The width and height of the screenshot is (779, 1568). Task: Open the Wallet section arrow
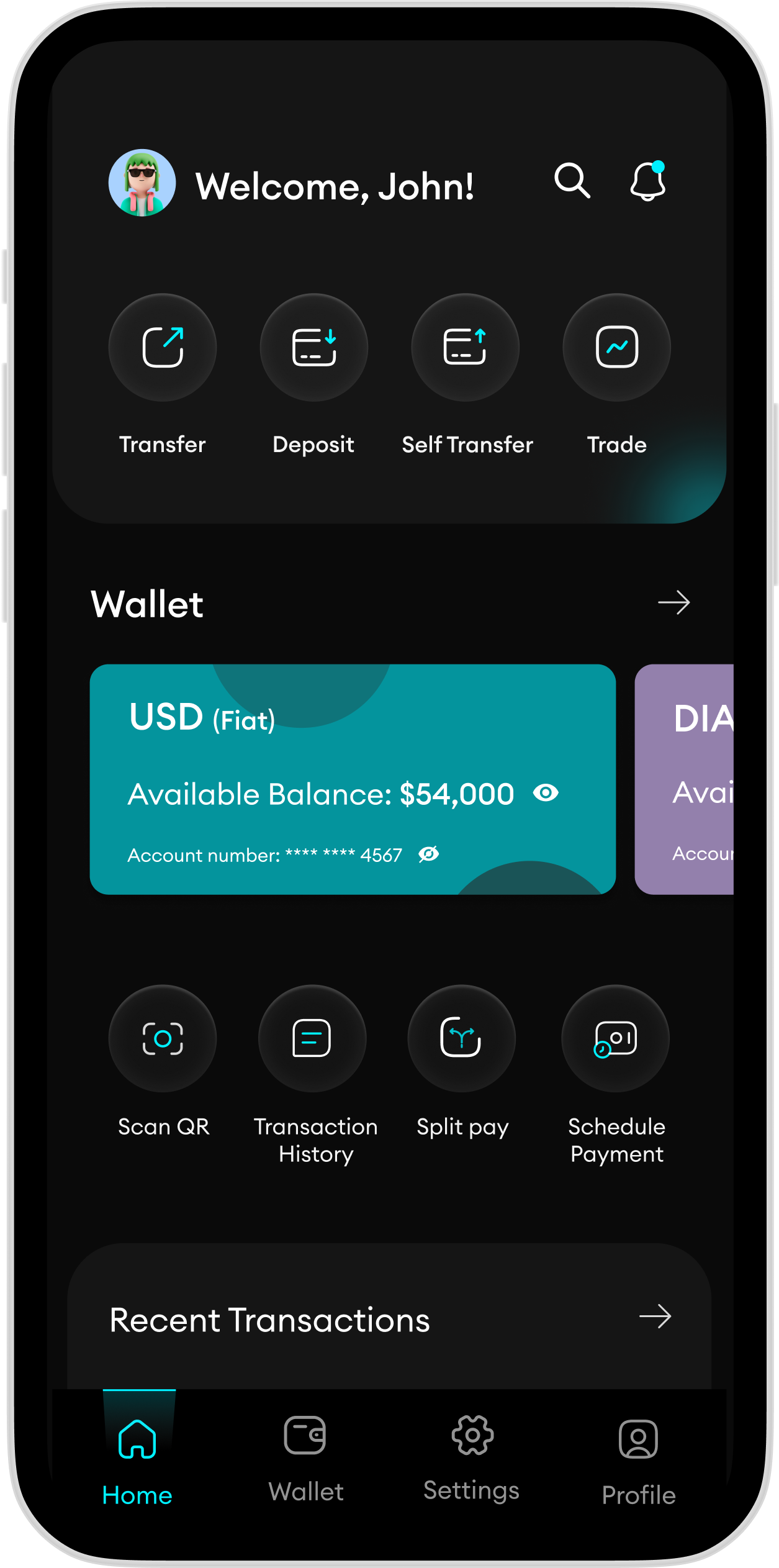pos(673,602)
